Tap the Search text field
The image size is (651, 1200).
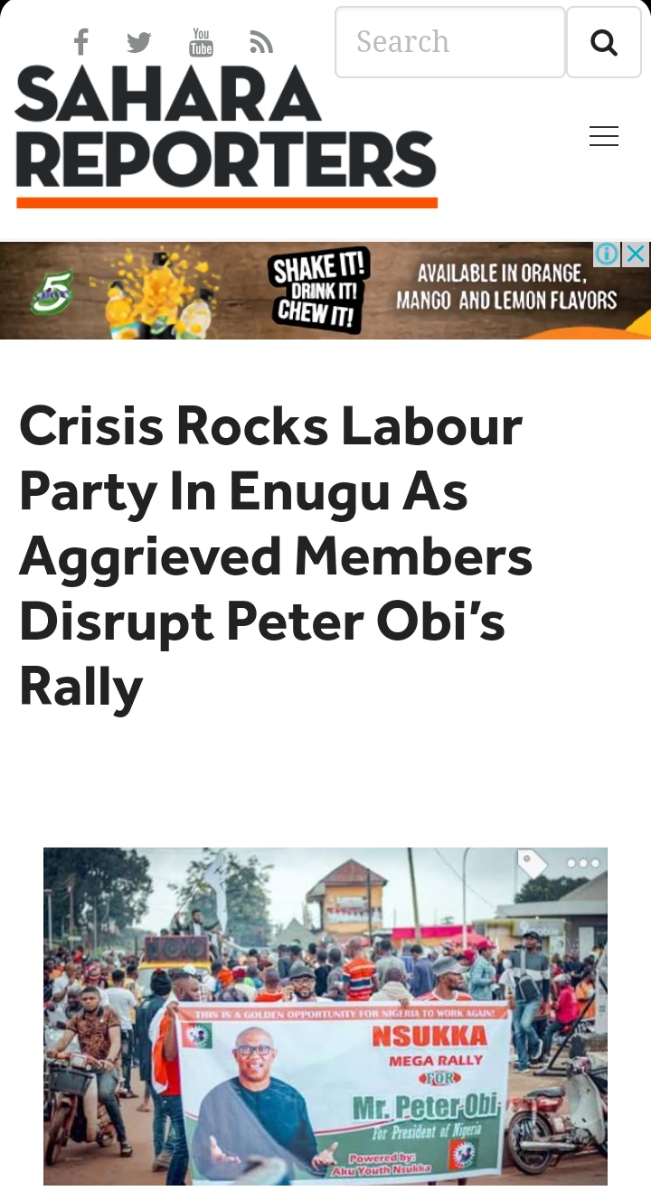coord(450,42)
